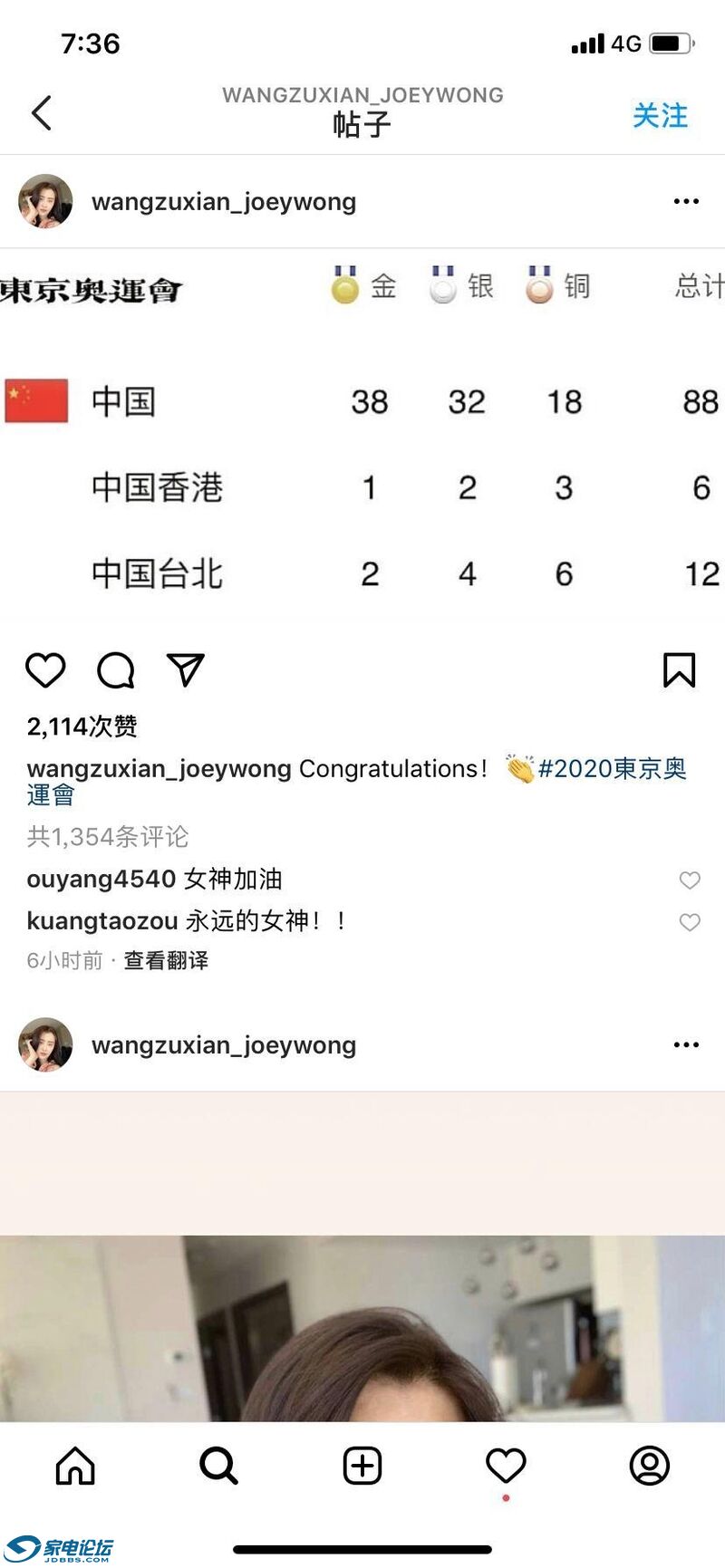Open the Activity heart tab

506,1465
